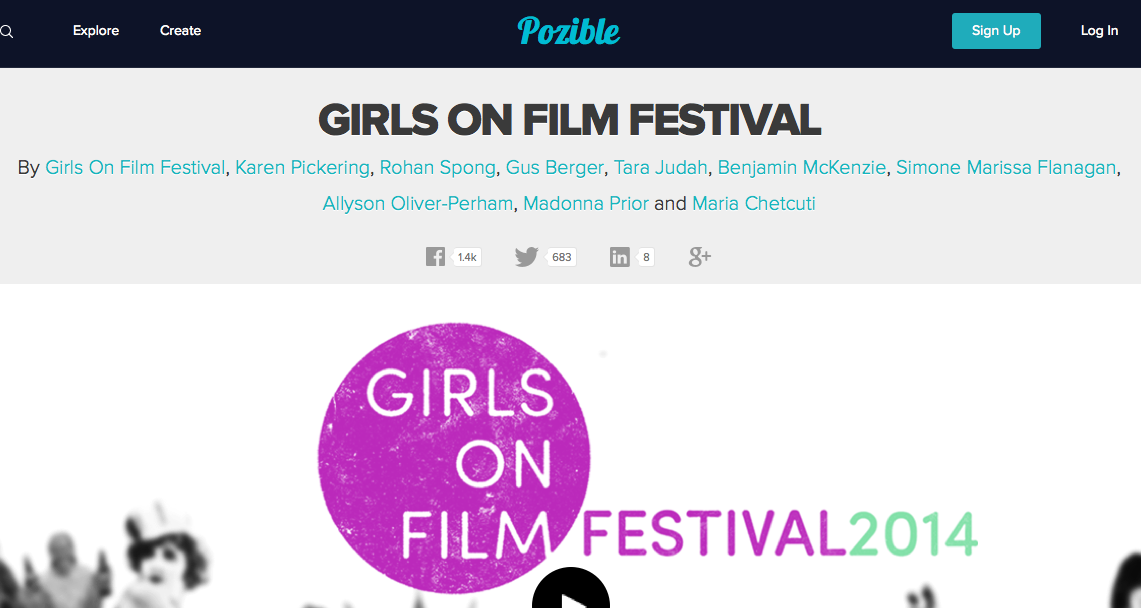
Task: Visit Tara Judah's profile
Action: pyautogui.click(x=660, y=168)
